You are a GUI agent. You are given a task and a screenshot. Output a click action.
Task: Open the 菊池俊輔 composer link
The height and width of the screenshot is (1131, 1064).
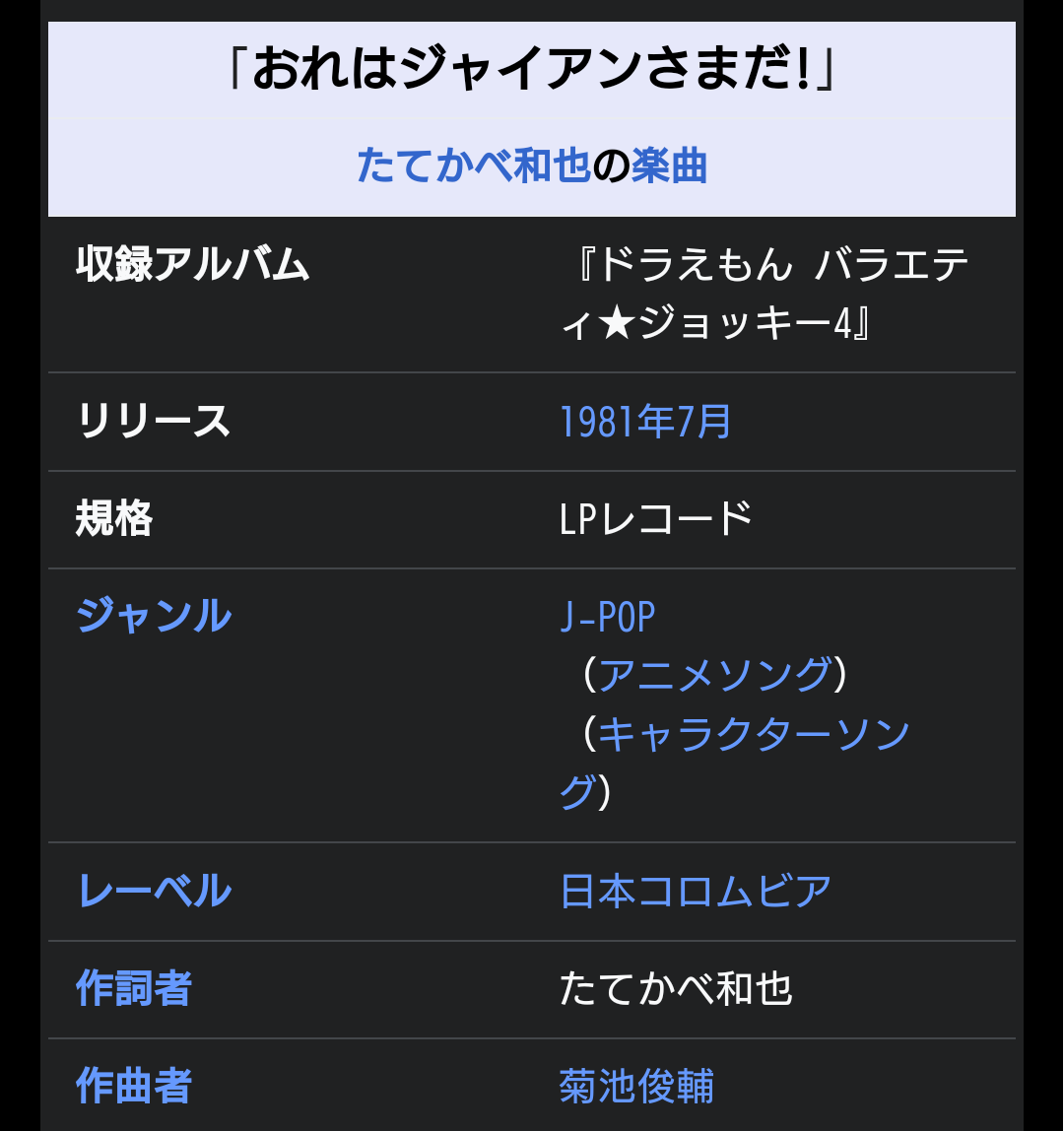(636, 1086)
